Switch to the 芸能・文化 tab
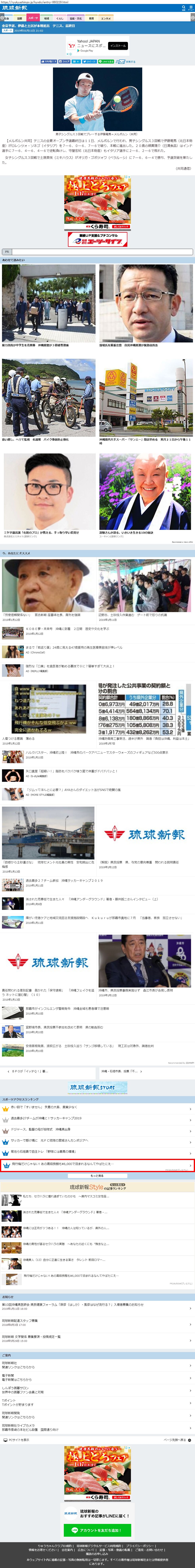The width and height of the screenshot is (195, 1568). (x=75, y=18)
